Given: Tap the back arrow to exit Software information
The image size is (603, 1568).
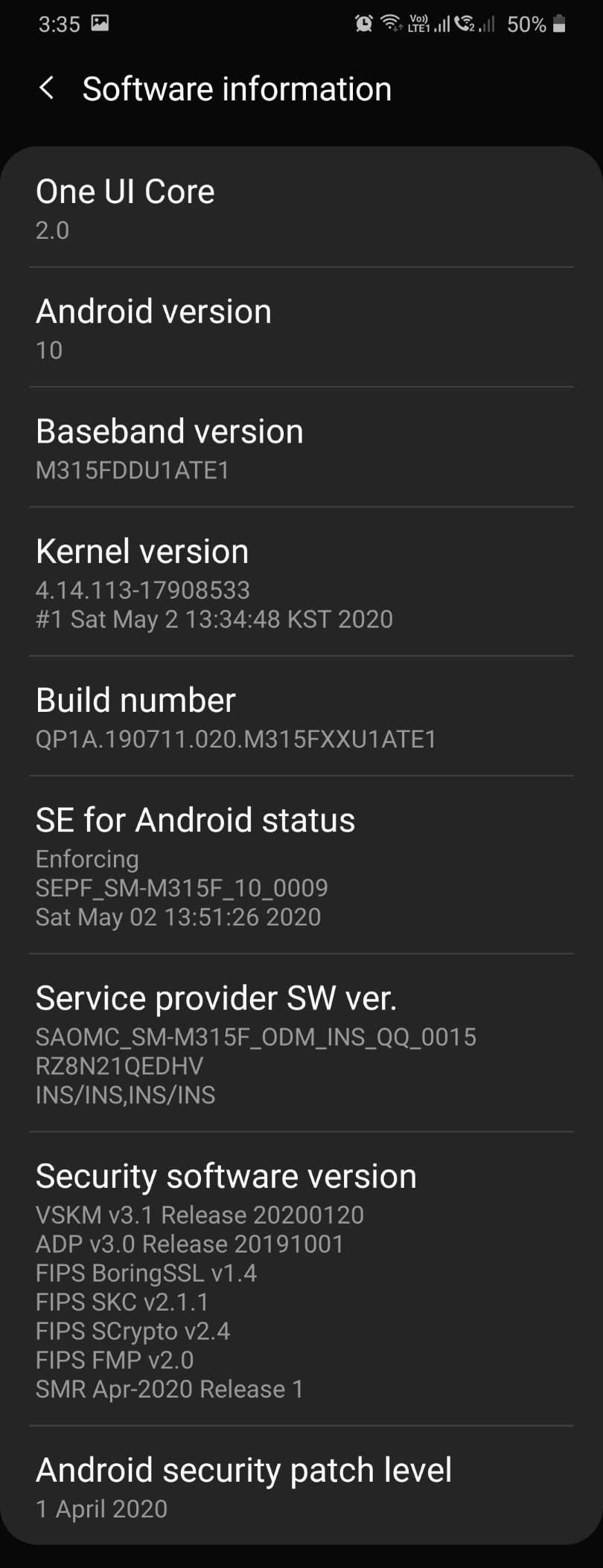Looking at the screenshot, I should point(49,89).
